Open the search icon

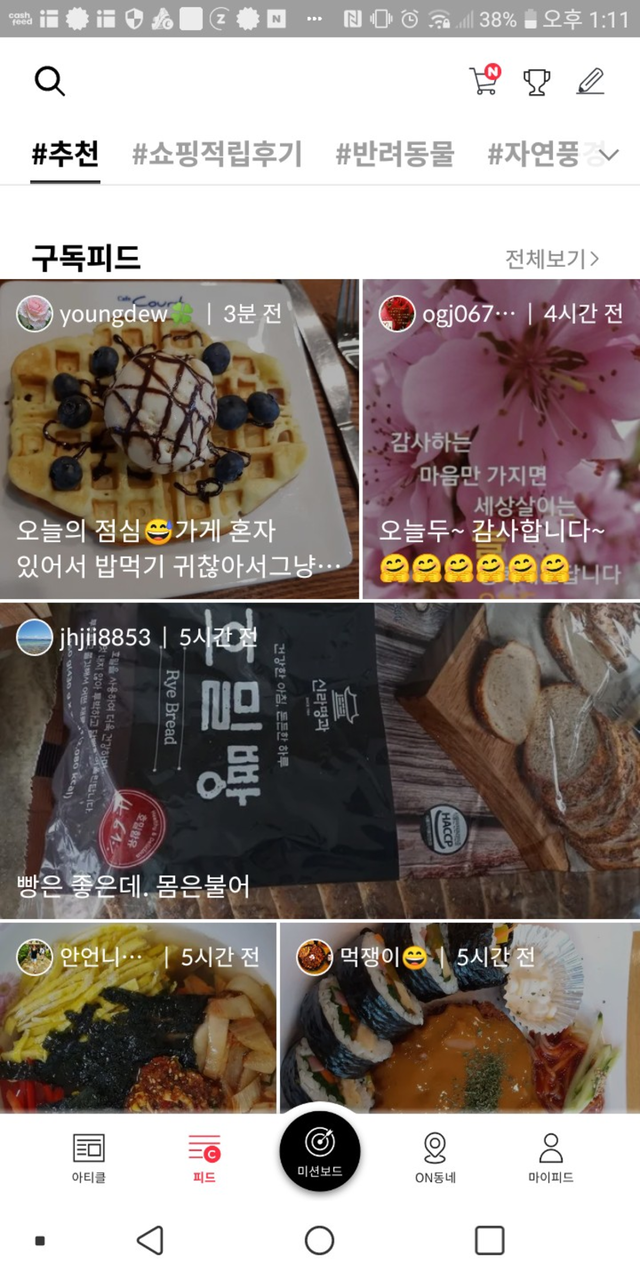(x=49, y=81)
